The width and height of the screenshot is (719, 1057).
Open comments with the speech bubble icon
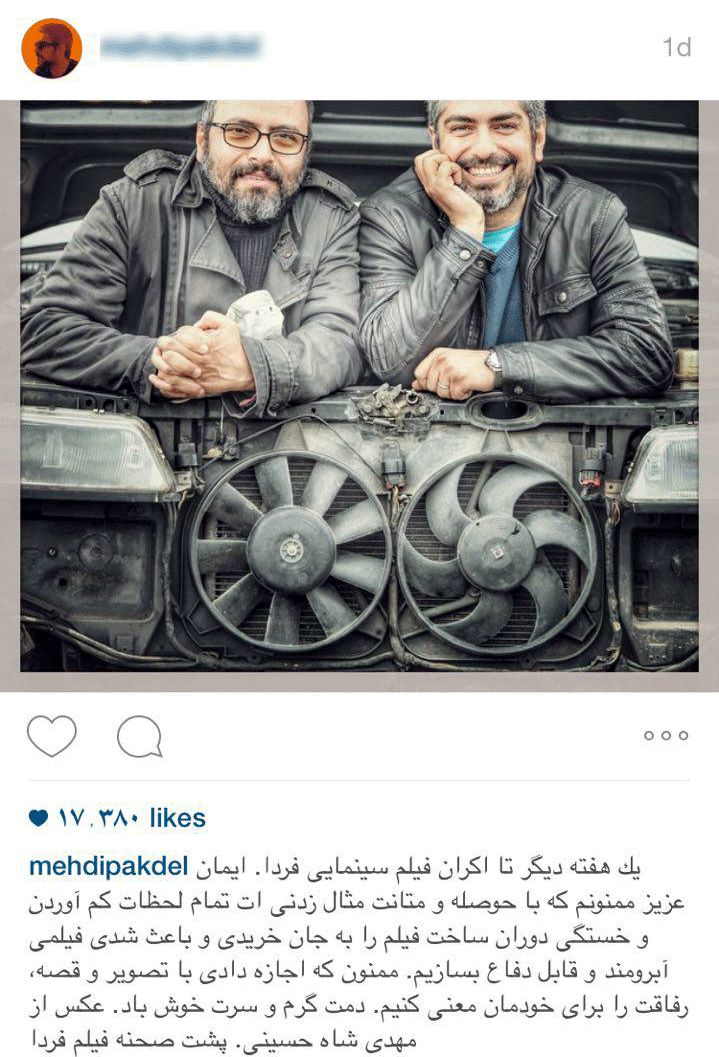(139, 738)
